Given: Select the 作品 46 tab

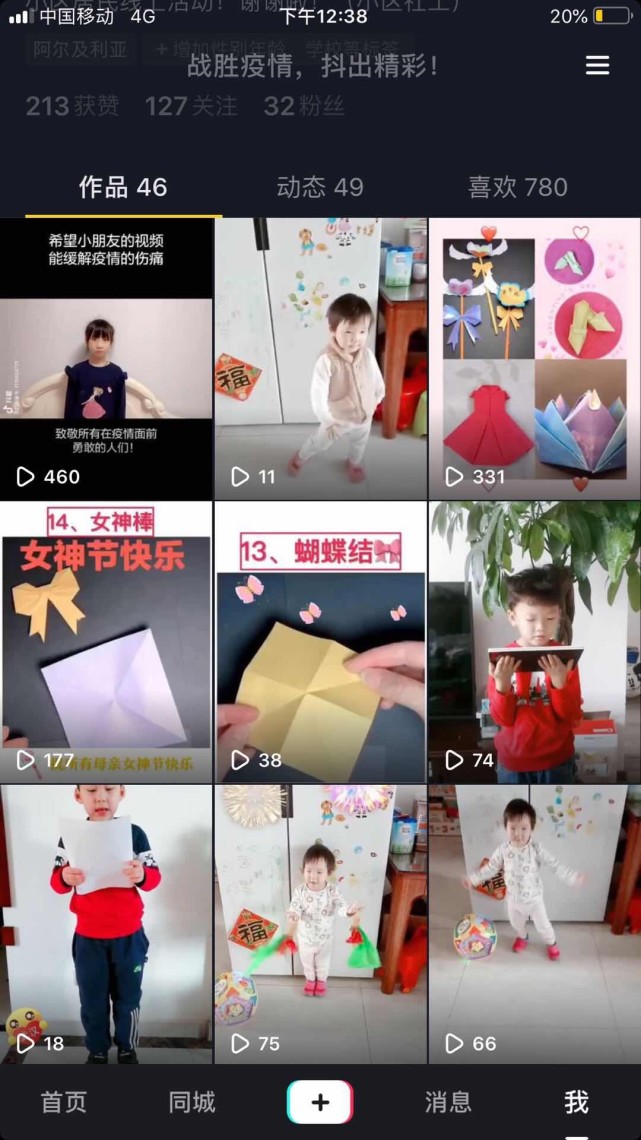Looking at the screenshot, I should (123, 187).
